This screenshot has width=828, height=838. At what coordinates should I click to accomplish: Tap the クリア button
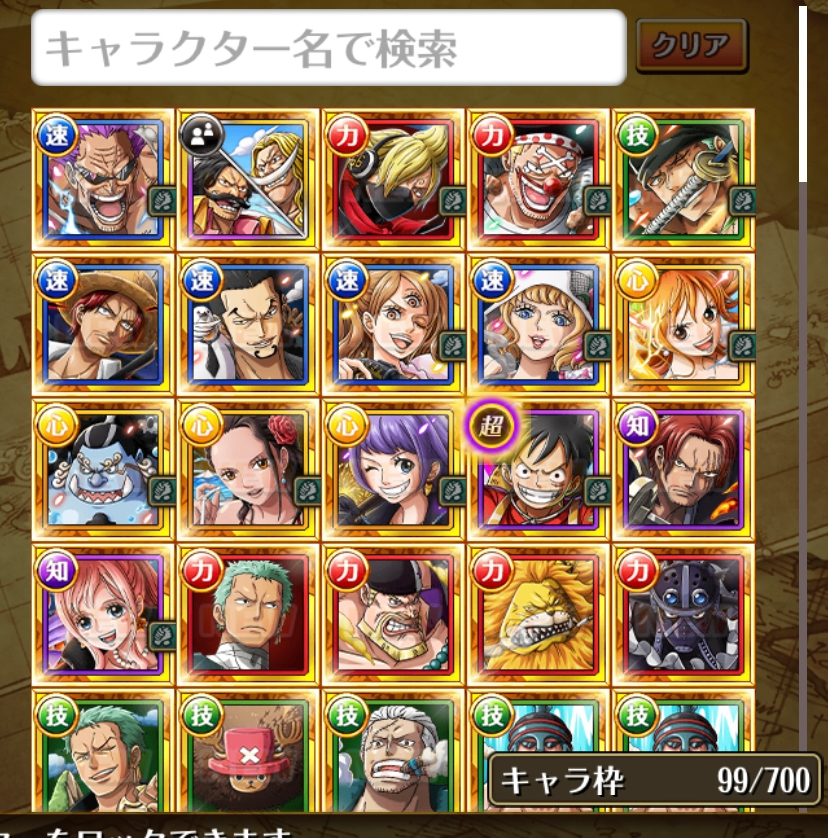tap(692, 46)
